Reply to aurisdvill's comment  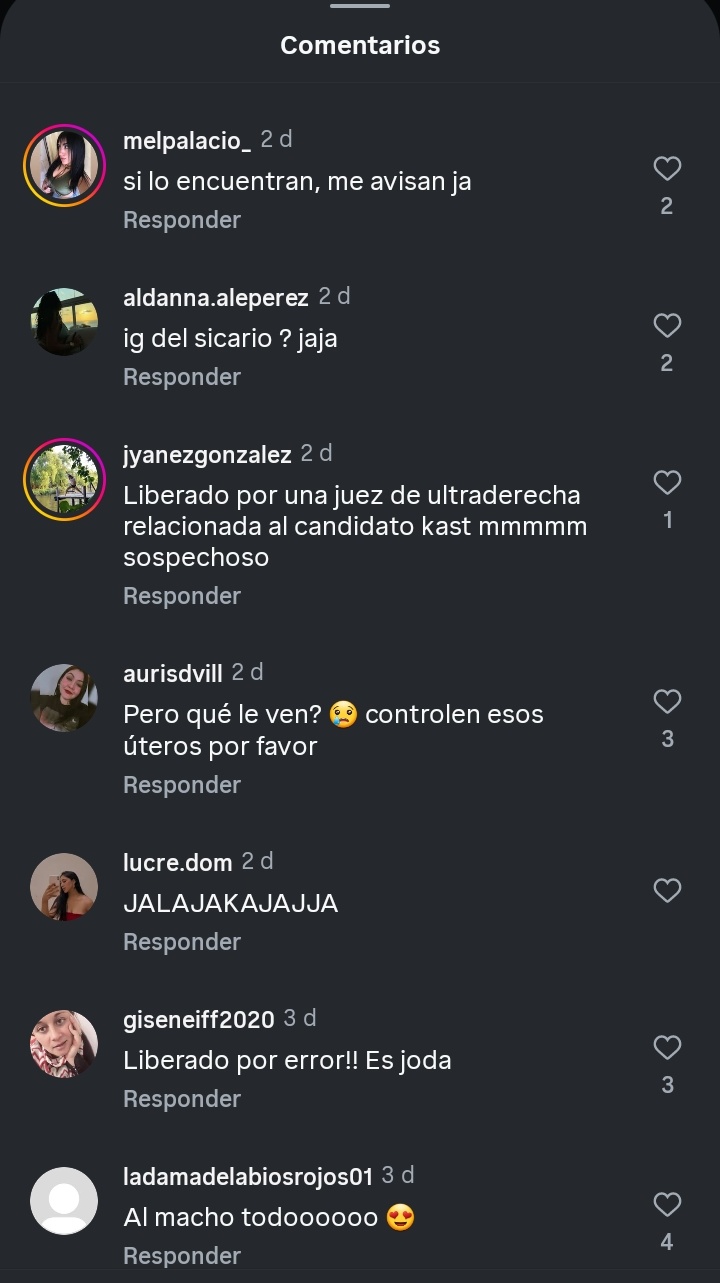[x=182, y=785]
